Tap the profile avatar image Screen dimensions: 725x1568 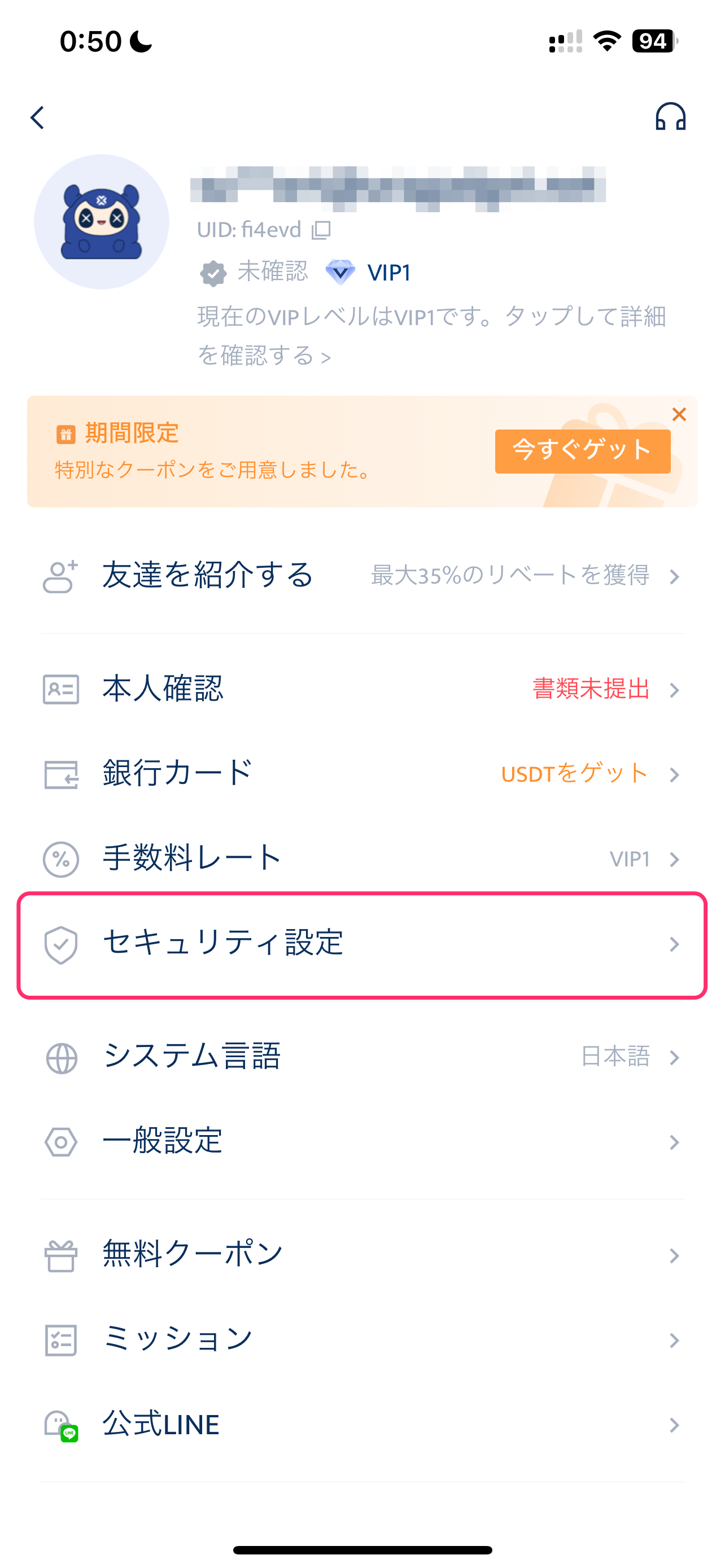(x=102, y=222)
